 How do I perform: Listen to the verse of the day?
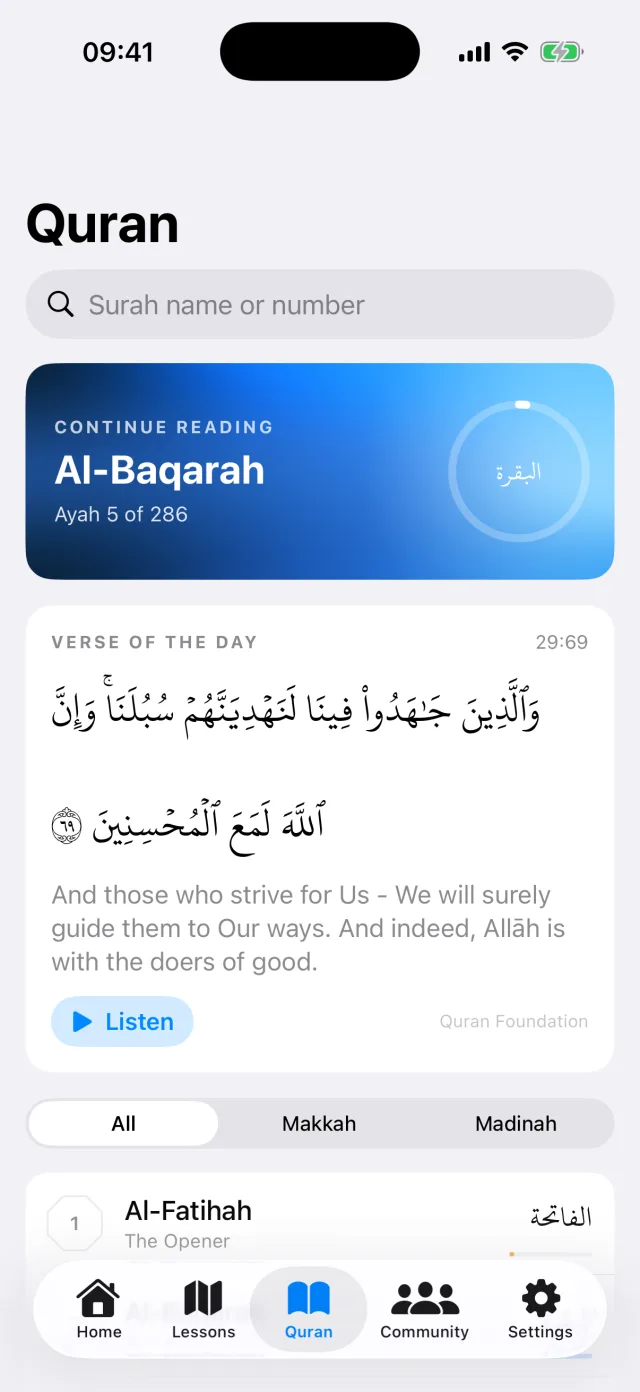(122, 1021)
